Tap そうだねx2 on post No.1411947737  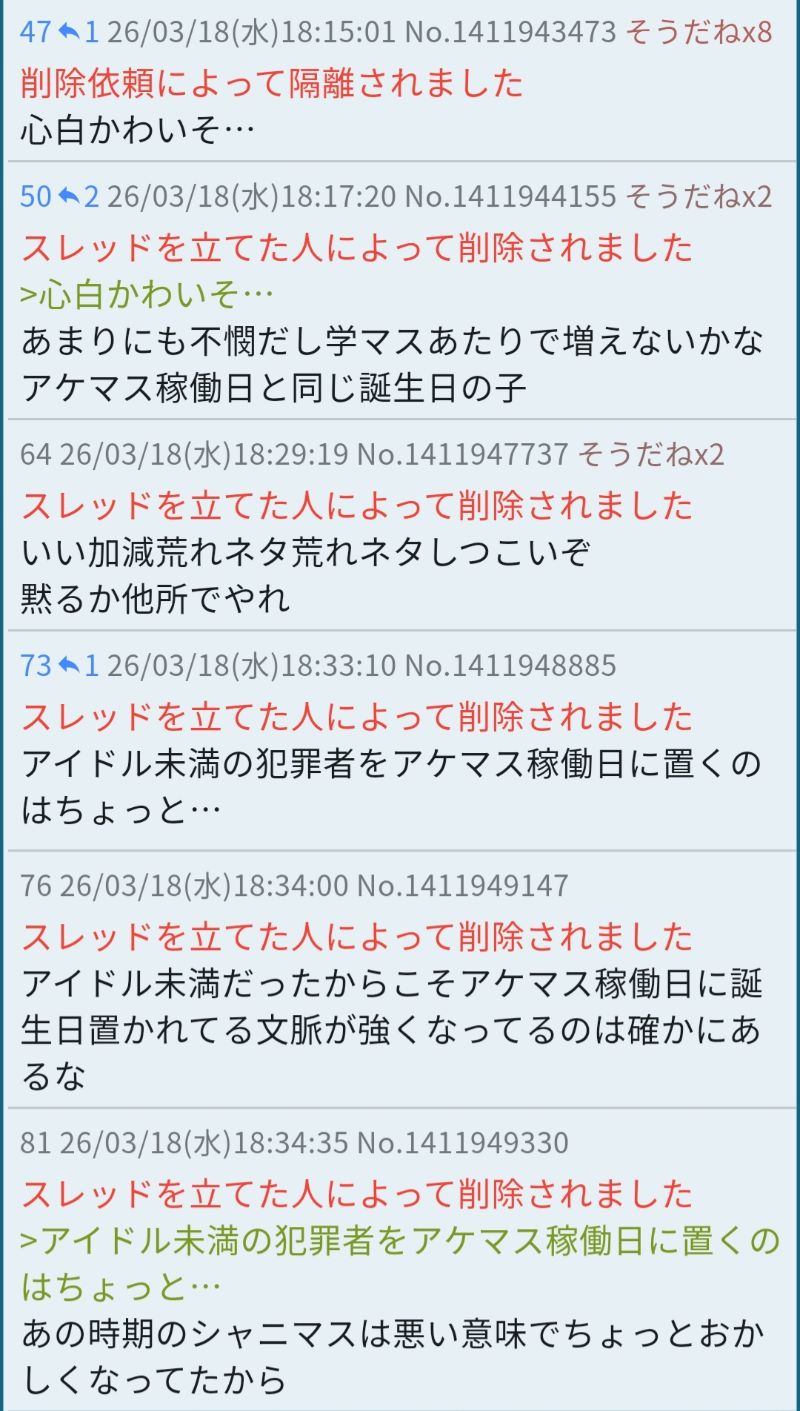[651, 455]
